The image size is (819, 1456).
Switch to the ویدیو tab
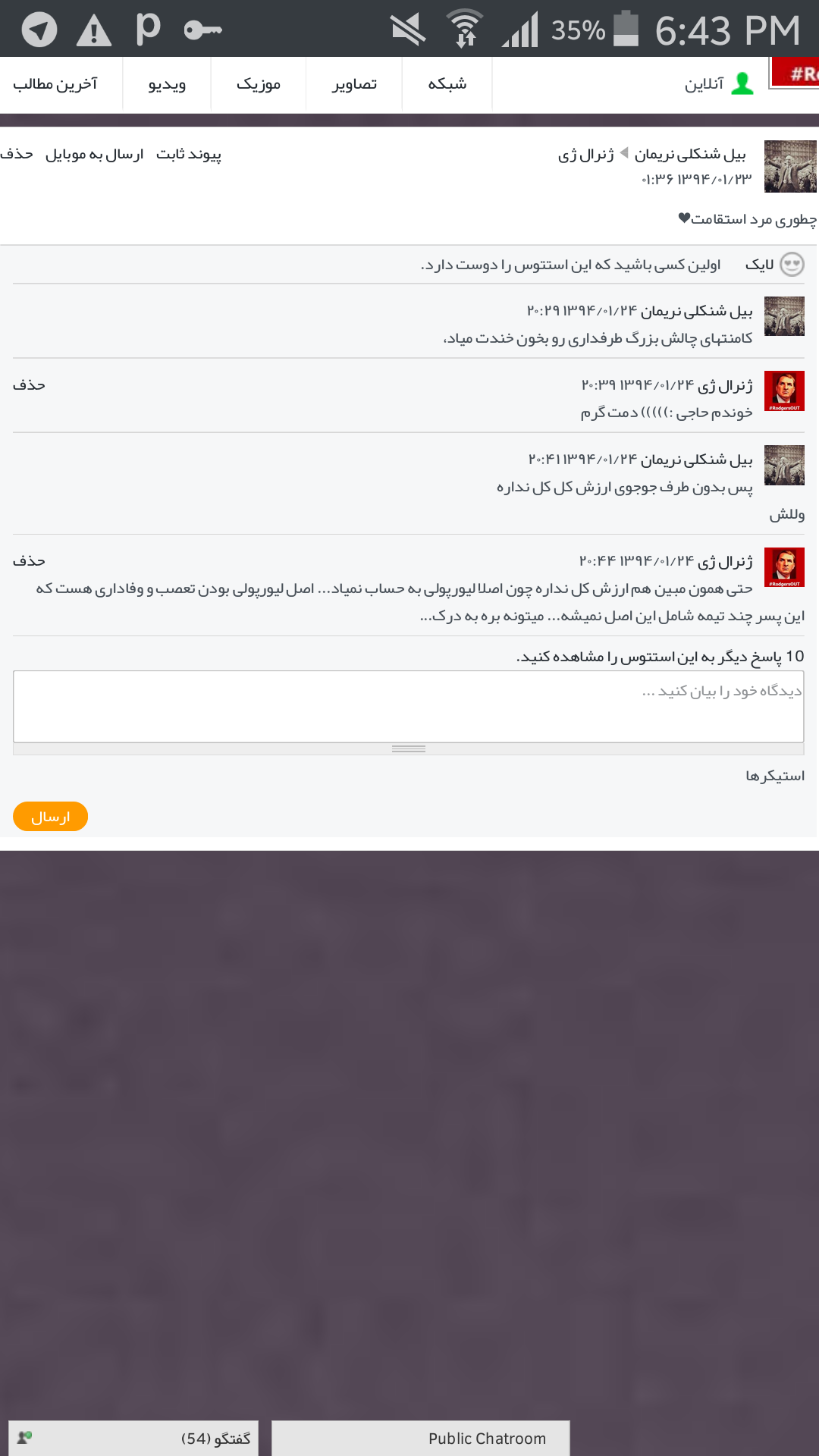pyautogui.click(x=167, y=84)
